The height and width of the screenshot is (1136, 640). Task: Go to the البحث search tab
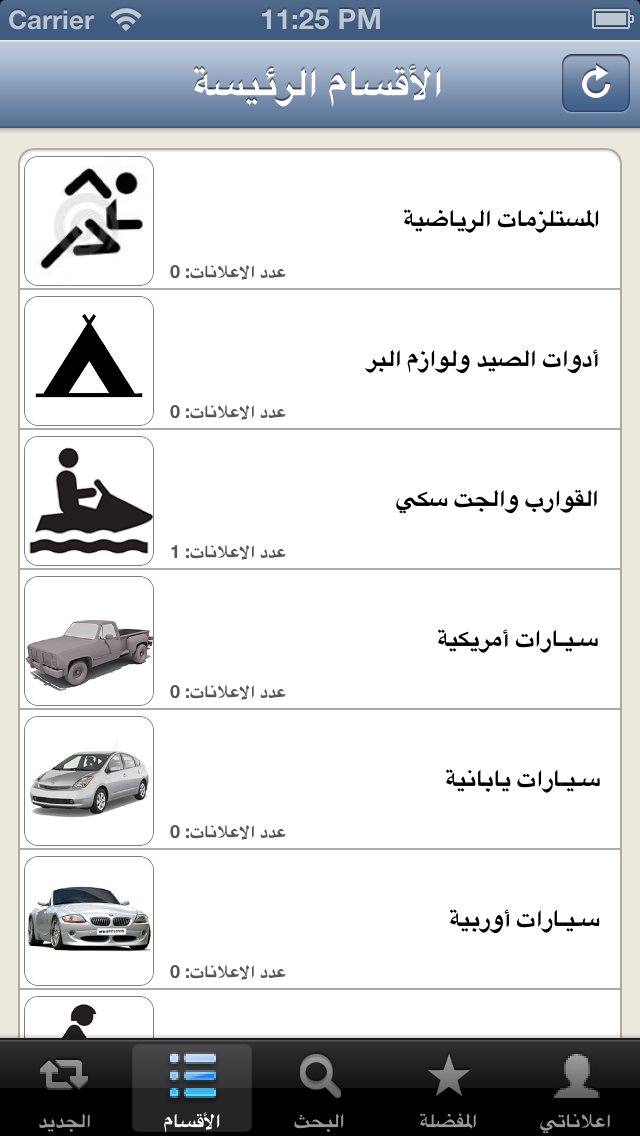coord(320,1089)
